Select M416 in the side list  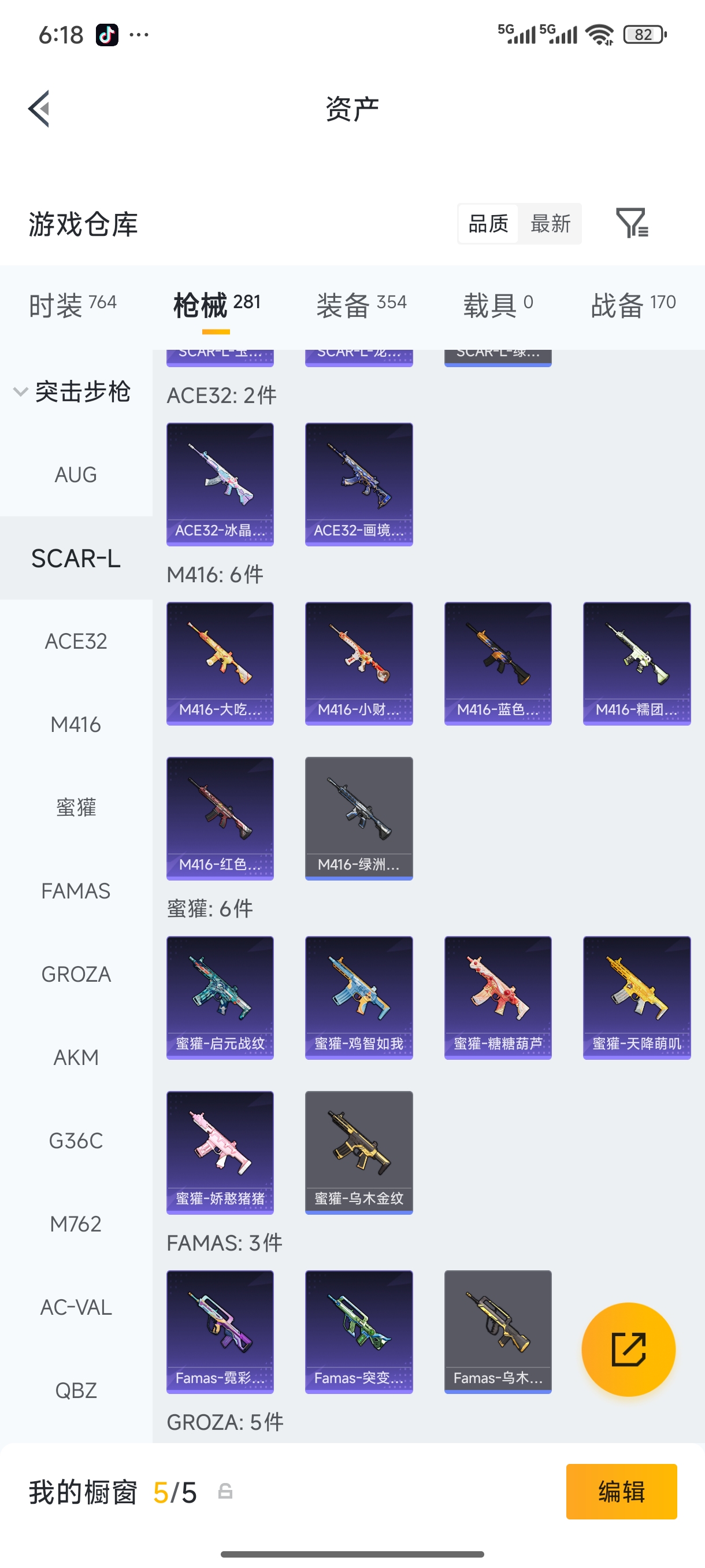(x=76, y=724)
